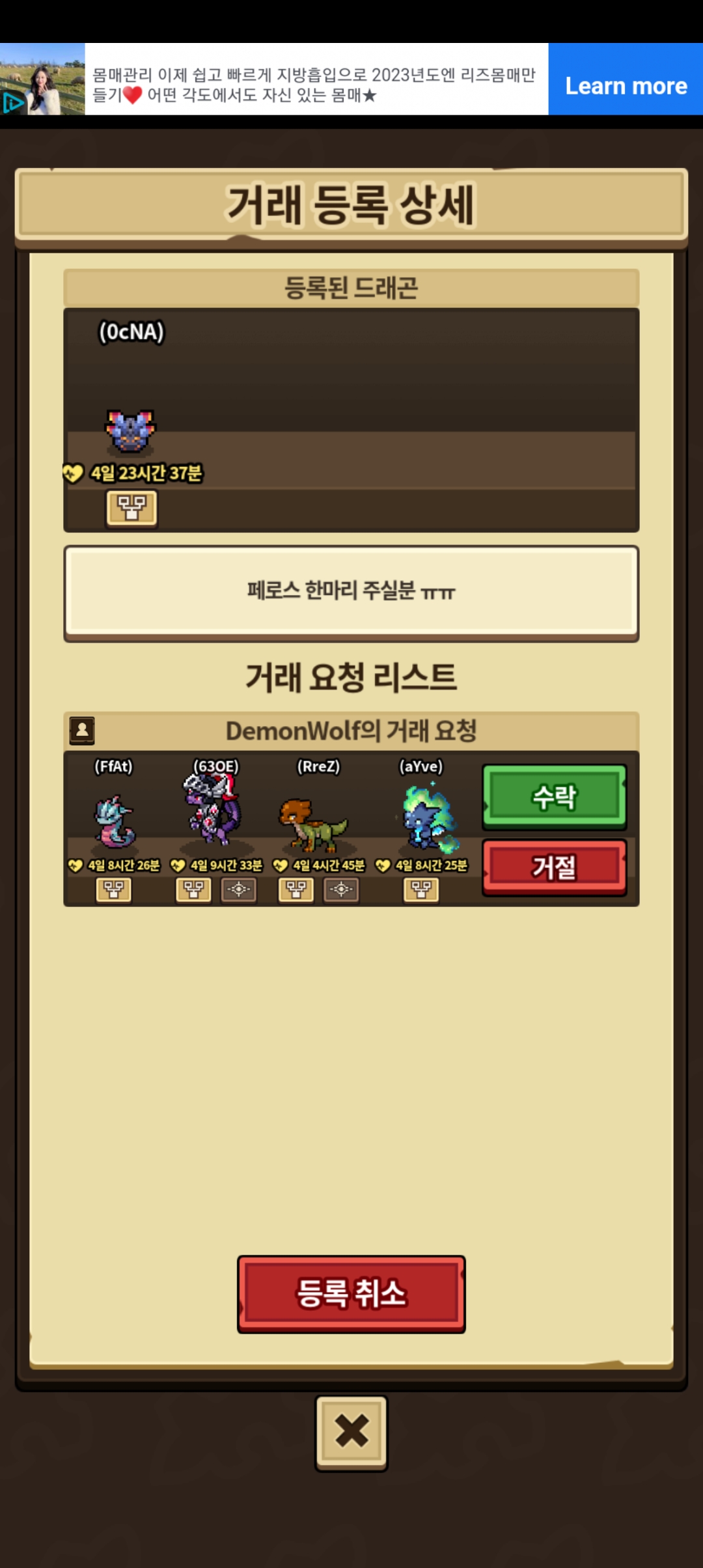Screen dimensions: 703x1568
Task: Open family tree of registered dragon 0cNA
Action: [x=131, y=507]
